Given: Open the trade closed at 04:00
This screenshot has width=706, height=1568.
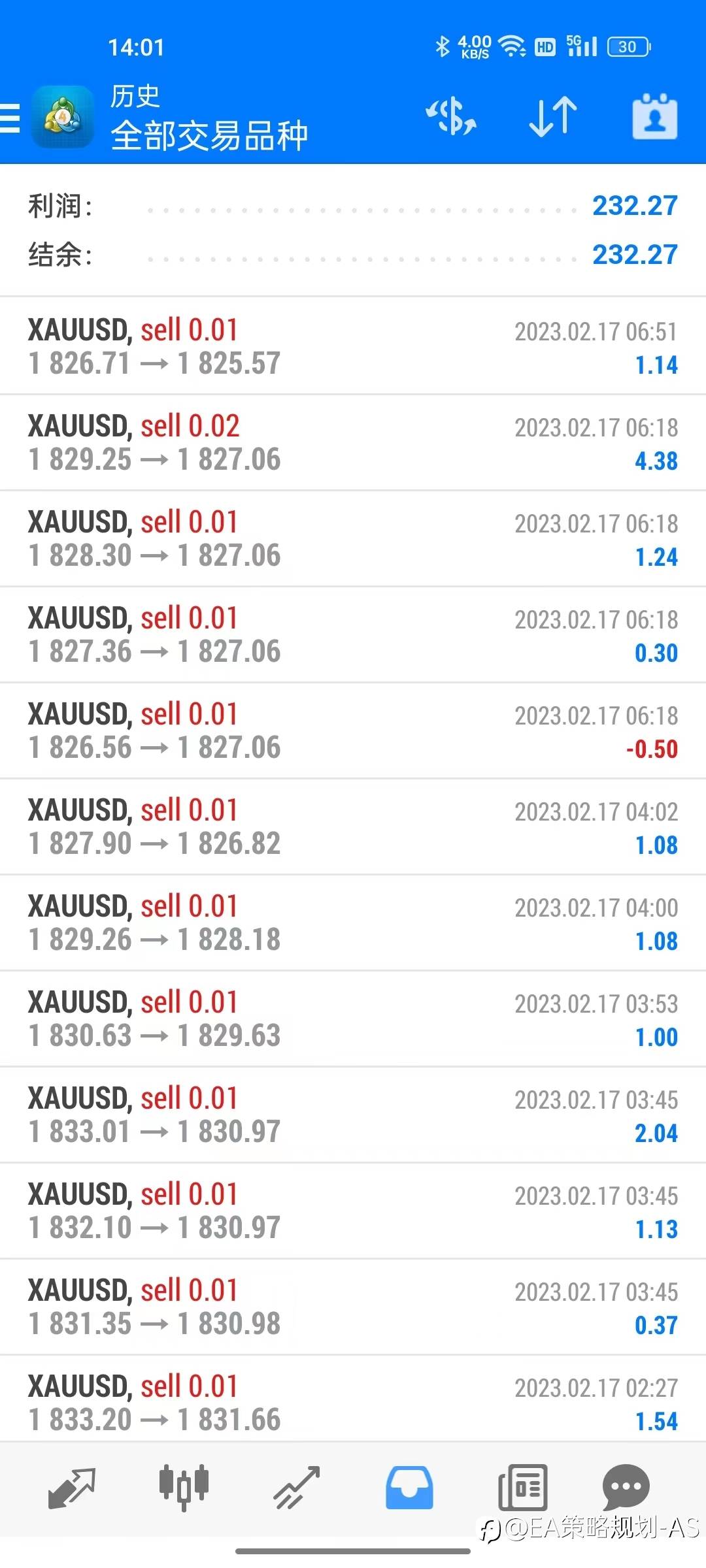Looking at the screenshot, I should point(353,923).
